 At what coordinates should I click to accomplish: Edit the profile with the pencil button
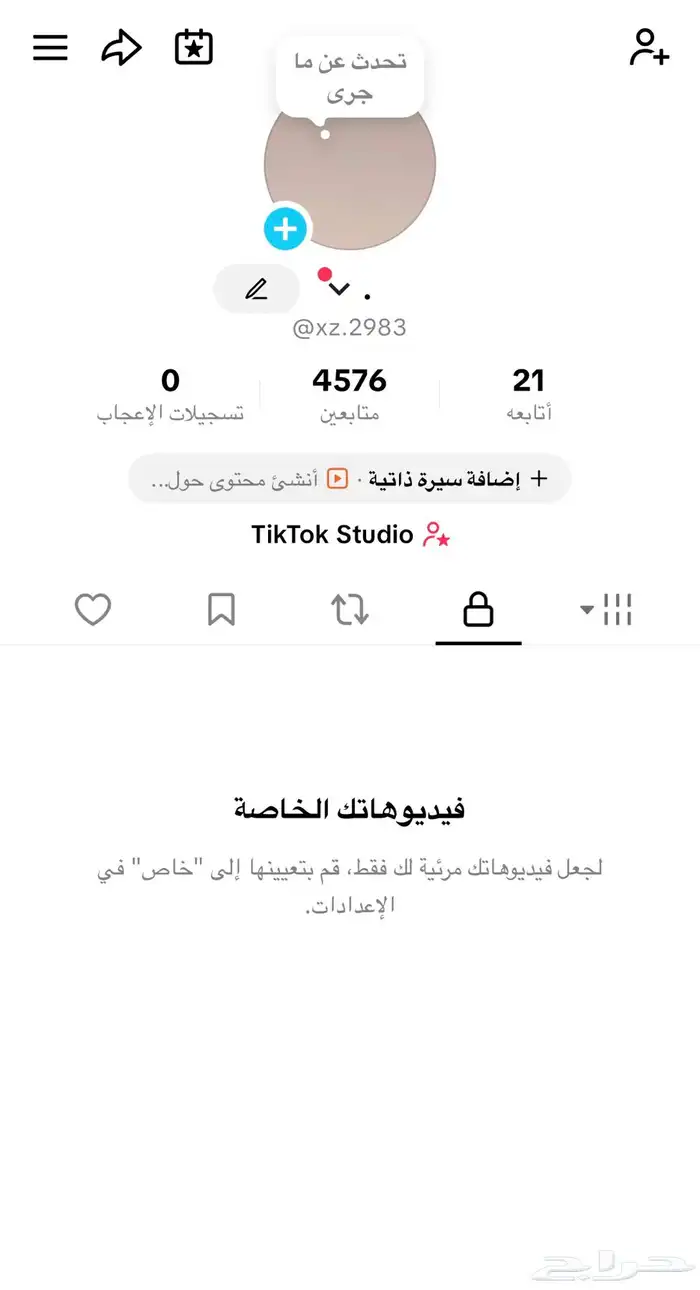coord(257,290)
